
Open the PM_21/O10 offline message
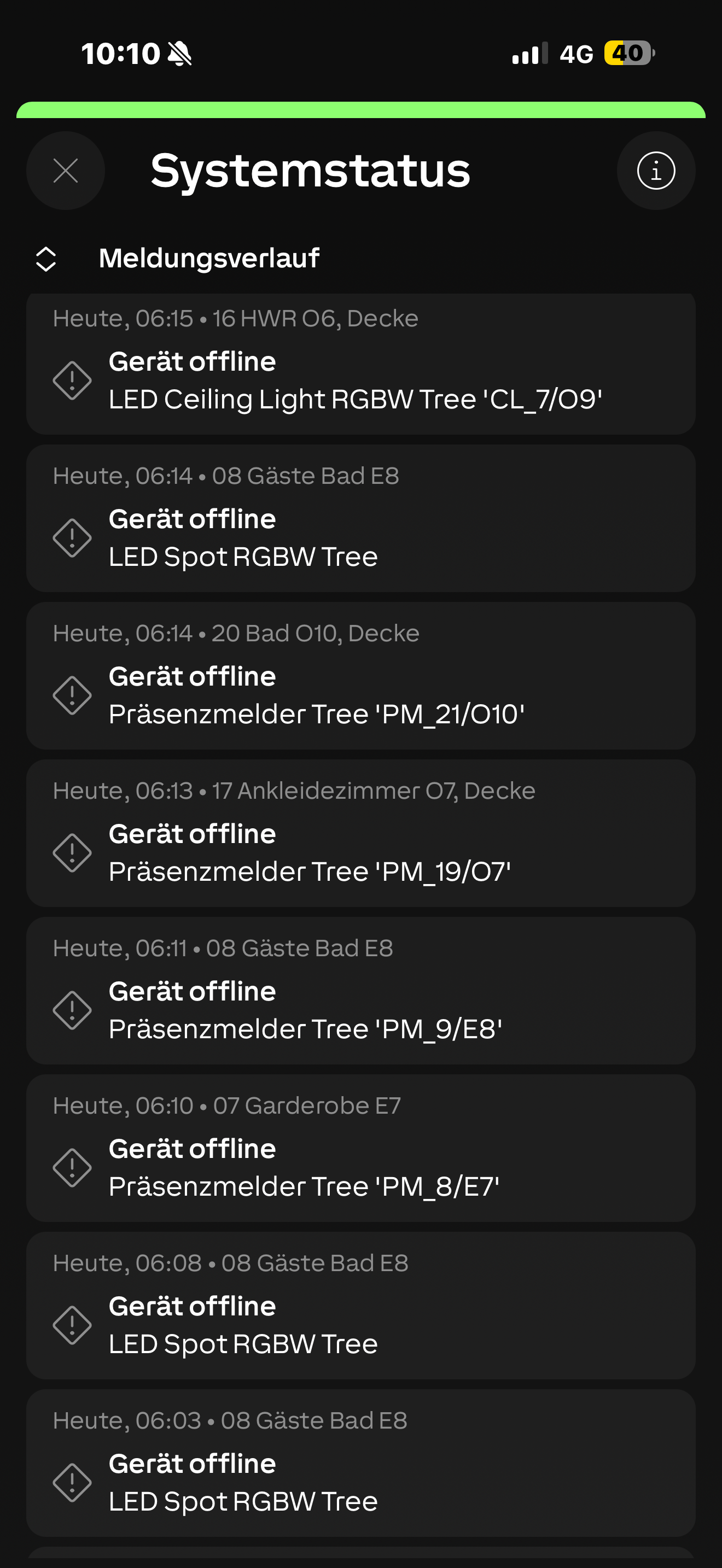pos(360,676)
